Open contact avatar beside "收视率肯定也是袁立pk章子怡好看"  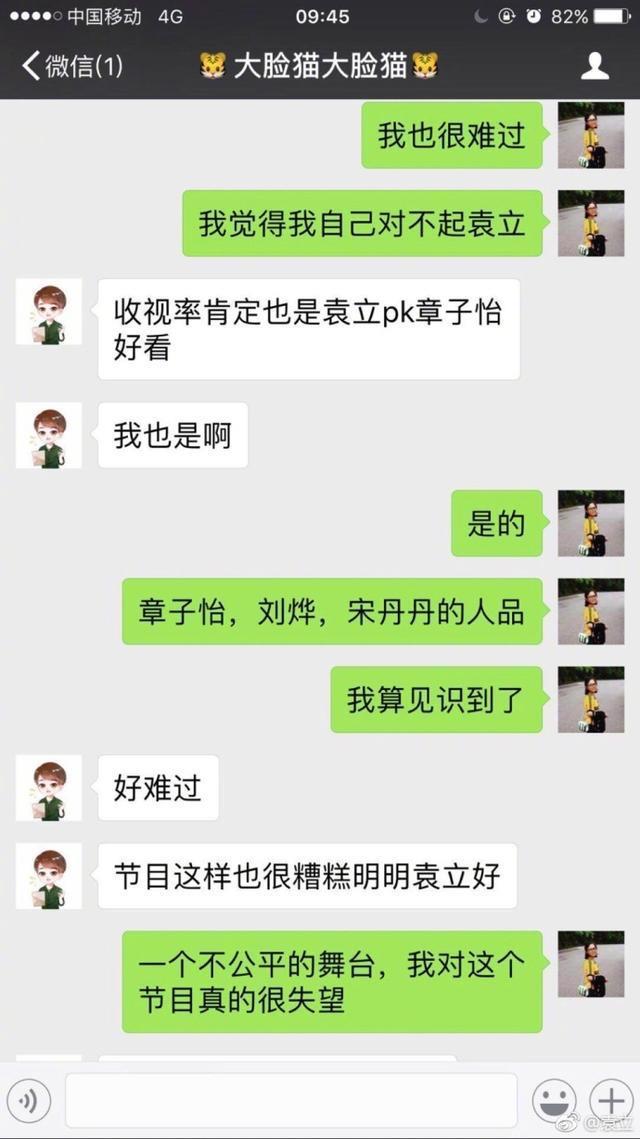(48, 312)
